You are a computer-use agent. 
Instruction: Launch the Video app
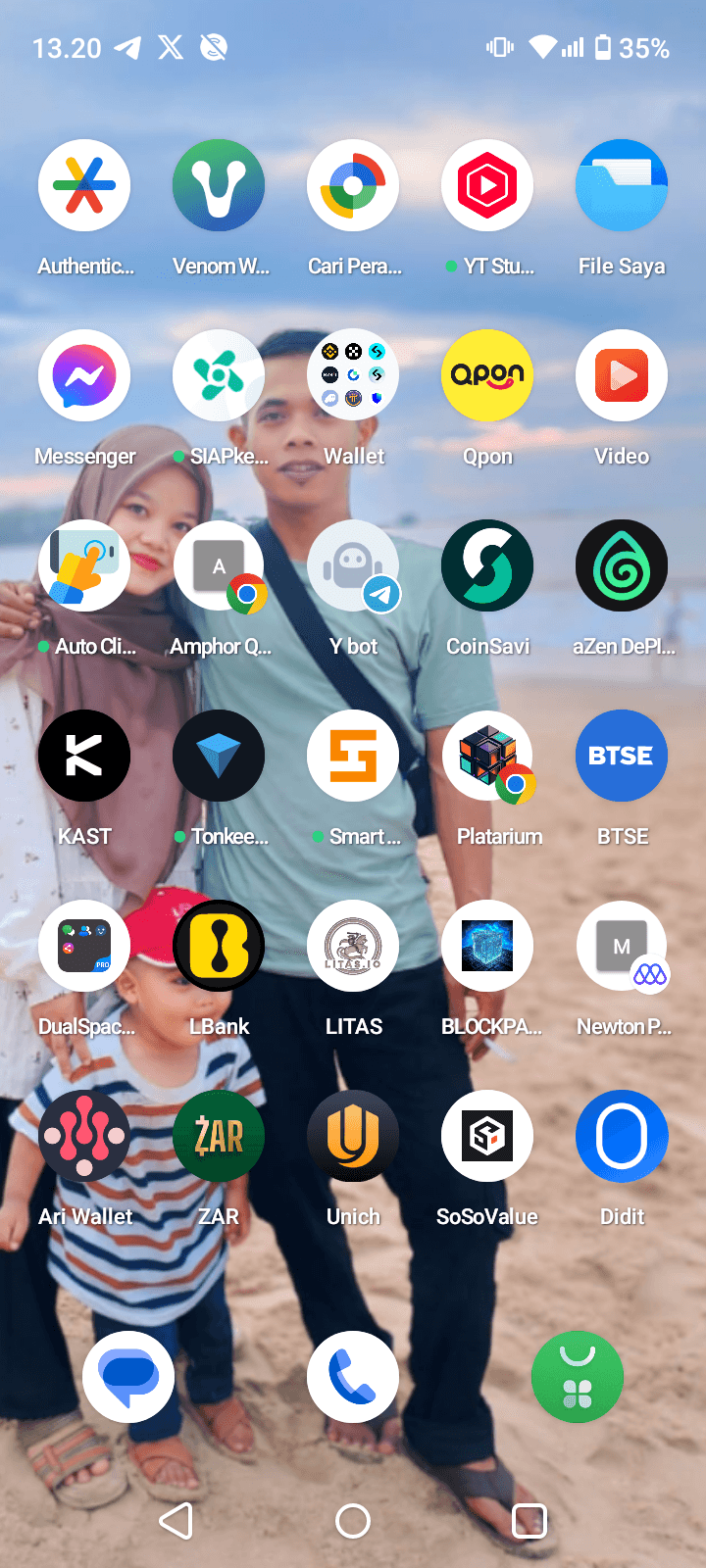[622, 375]
